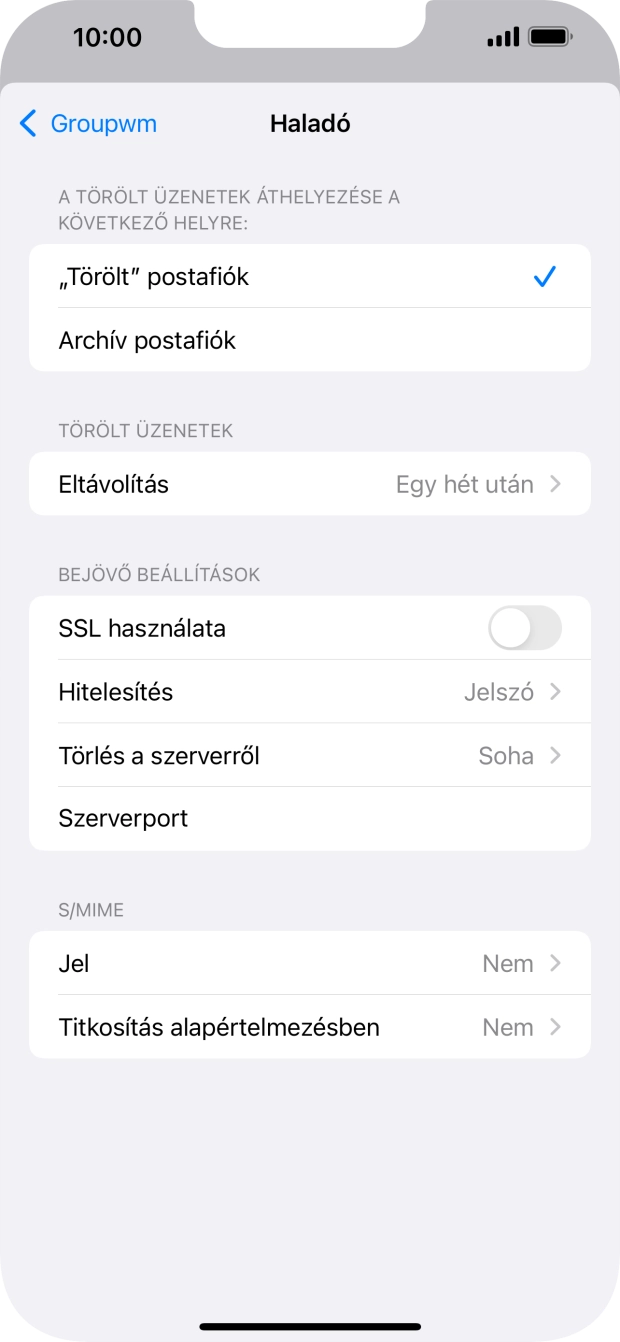Open the Jel S/MIME setting
Image resolution: width=620 pixels, height=1342 pixels.
[x=309, y=964]
